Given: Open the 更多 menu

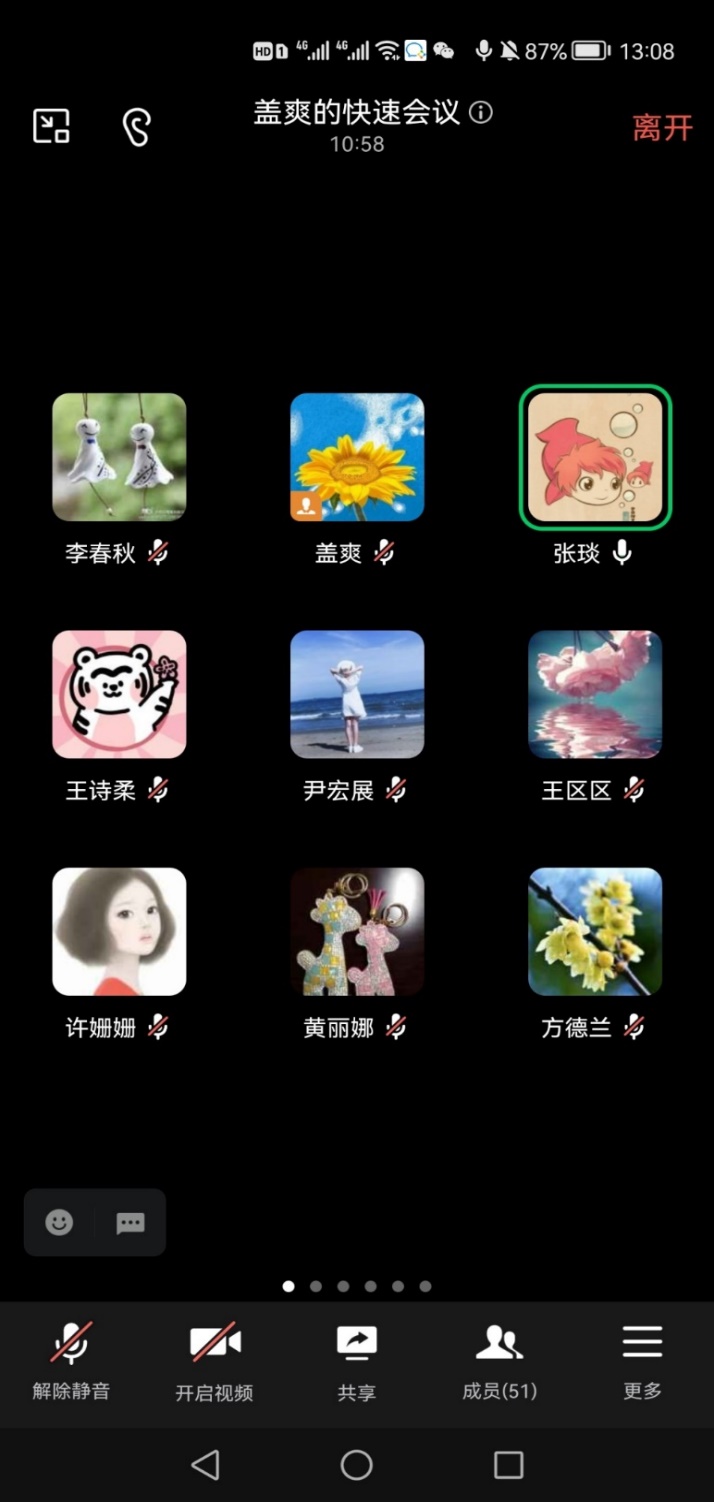Looking at the screenshot, I should tap(642, 1360).
